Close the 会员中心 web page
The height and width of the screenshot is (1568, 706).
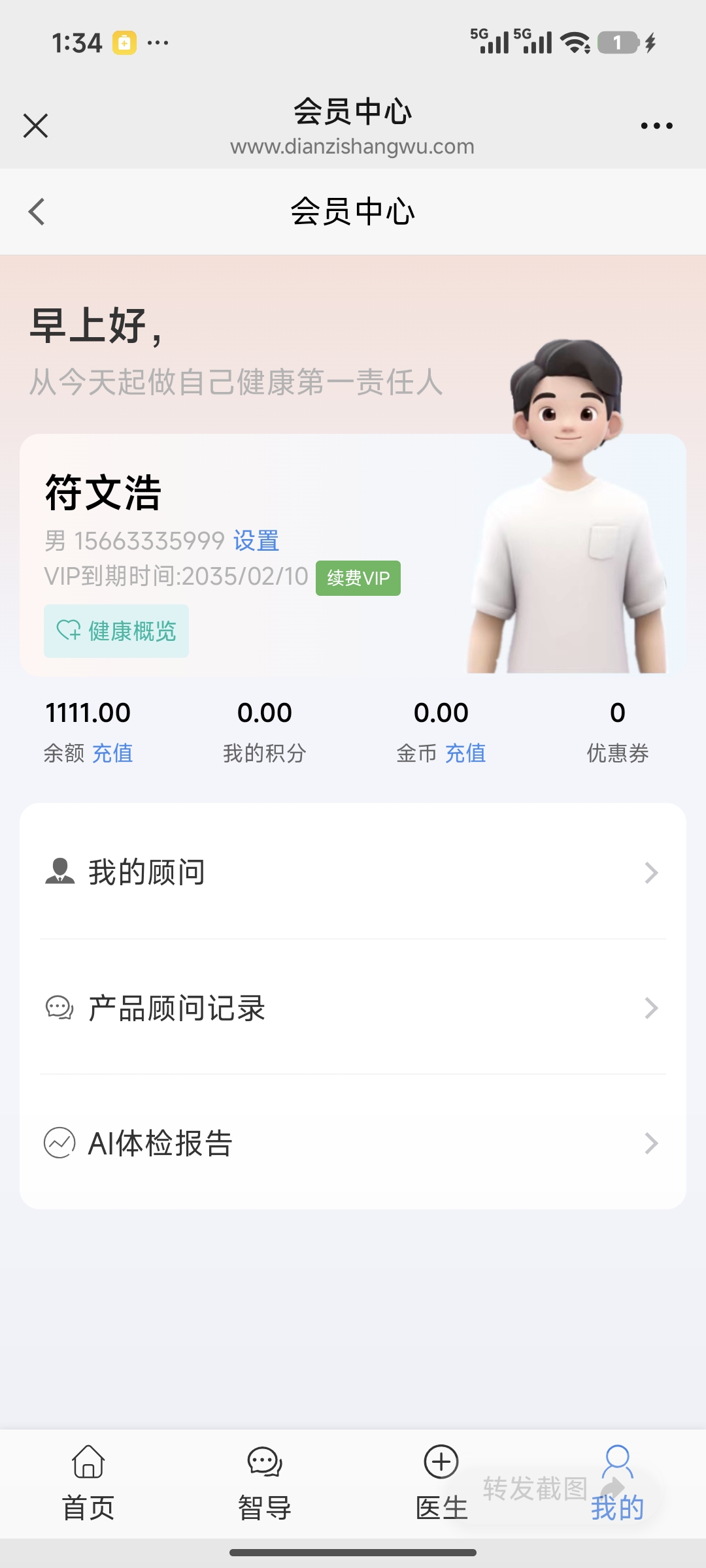pos(35,125)
